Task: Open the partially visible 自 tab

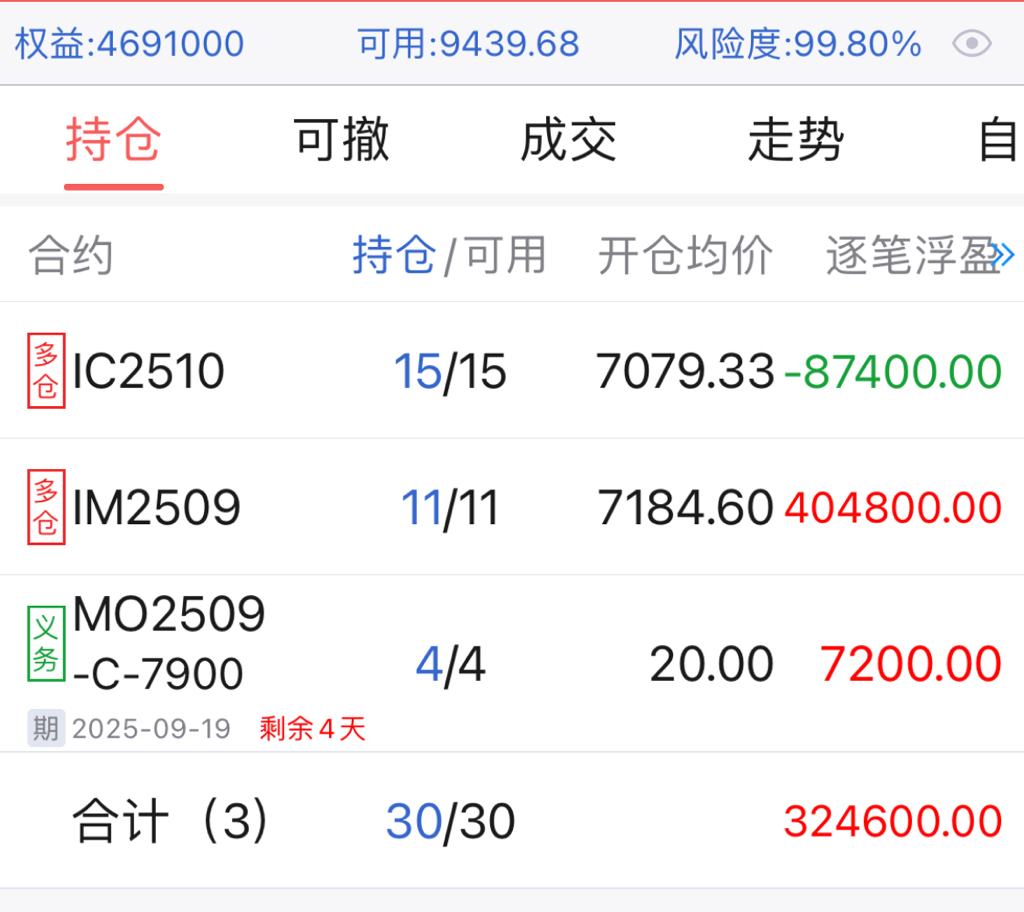Action: tap(997, 141)
